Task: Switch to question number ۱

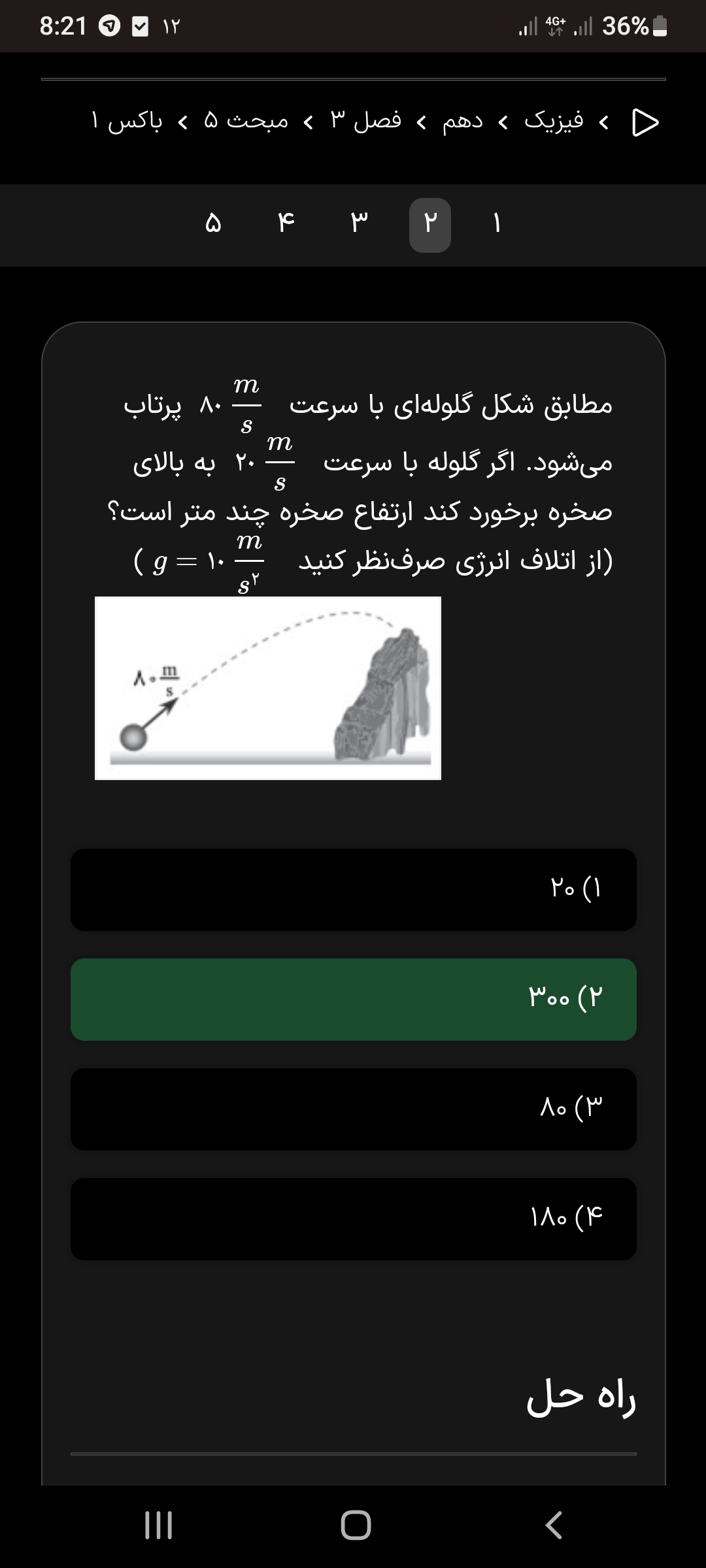Action: pos(497,225)
